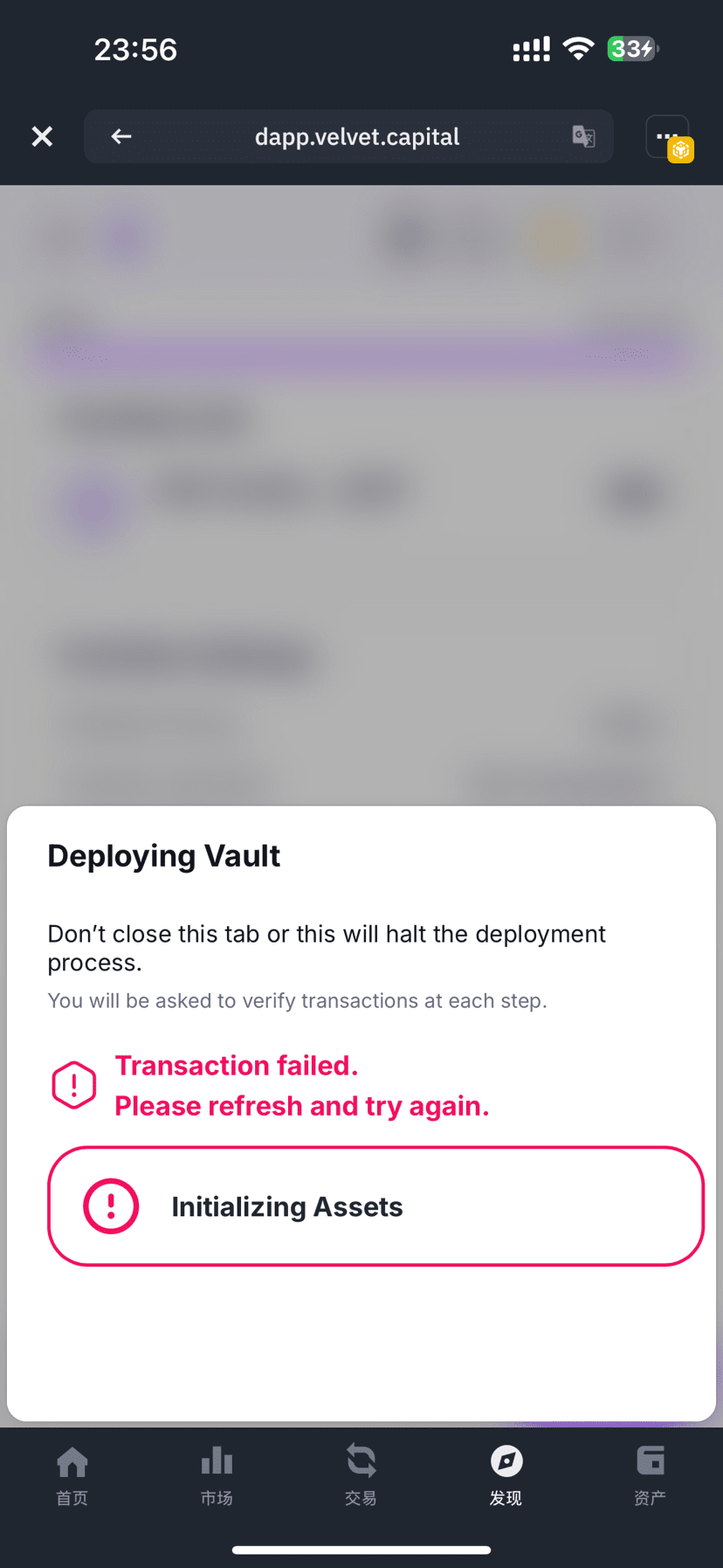Open the 交易 tab

[361, 1475]
